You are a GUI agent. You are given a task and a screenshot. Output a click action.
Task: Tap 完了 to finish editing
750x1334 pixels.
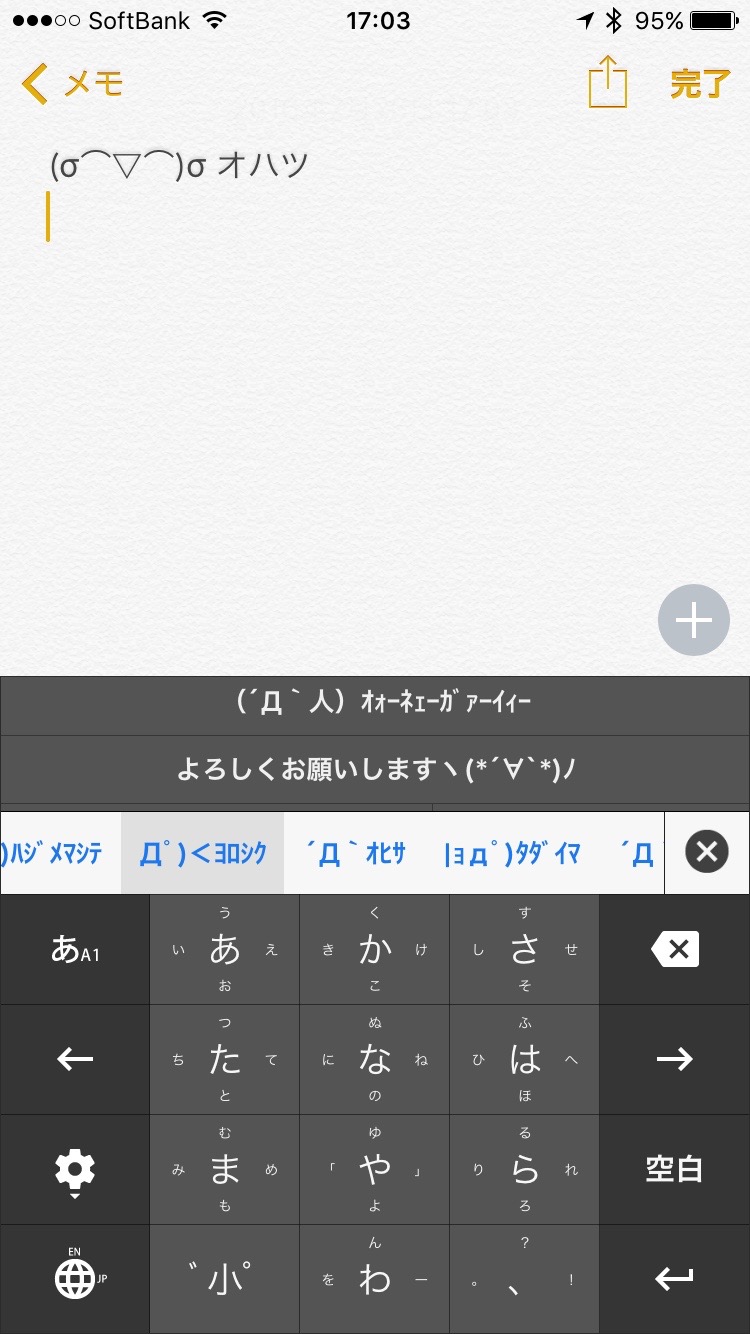click(x=700, y=84)
